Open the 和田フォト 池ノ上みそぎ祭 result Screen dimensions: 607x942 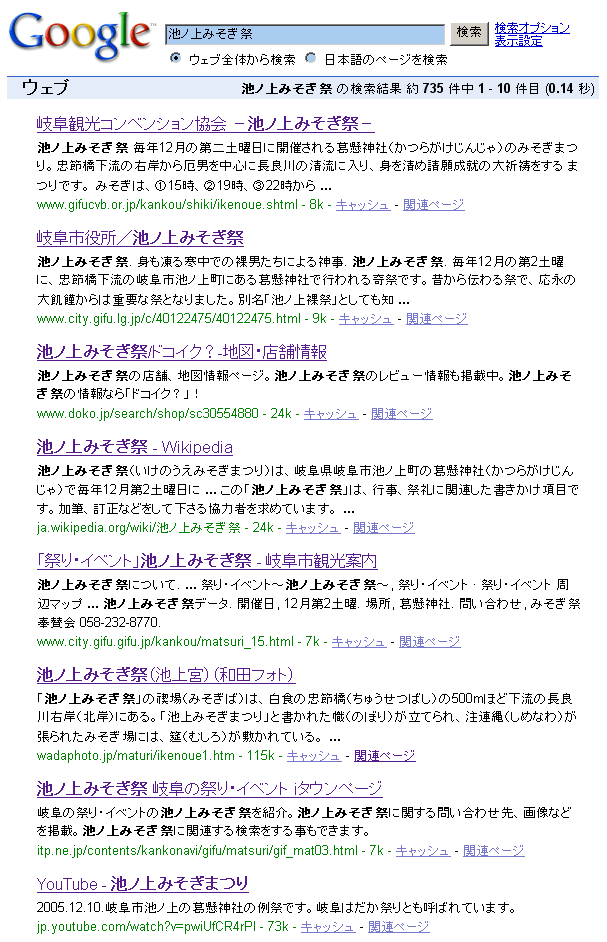[x=166, y=674]
